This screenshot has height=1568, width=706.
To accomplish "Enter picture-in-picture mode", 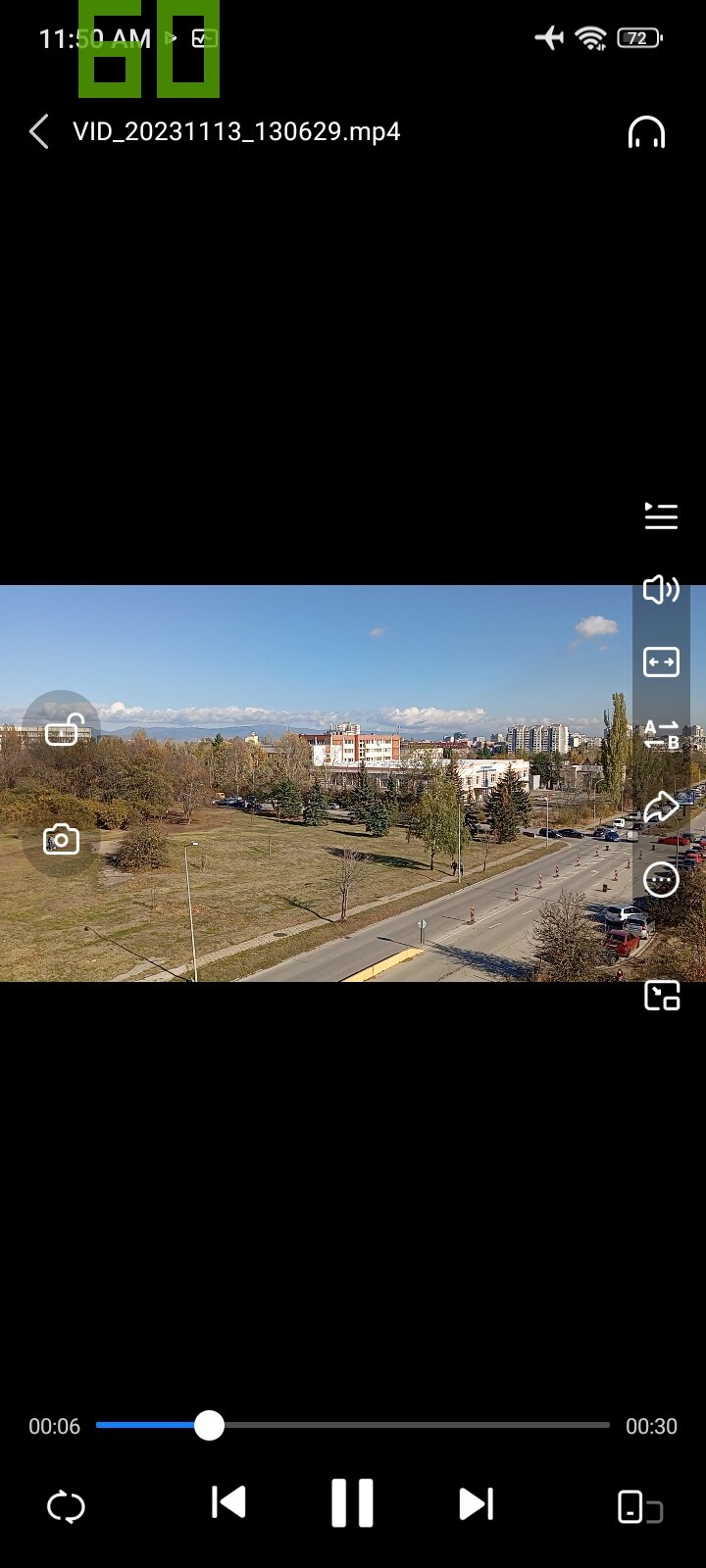I will [x=662, y=996].
